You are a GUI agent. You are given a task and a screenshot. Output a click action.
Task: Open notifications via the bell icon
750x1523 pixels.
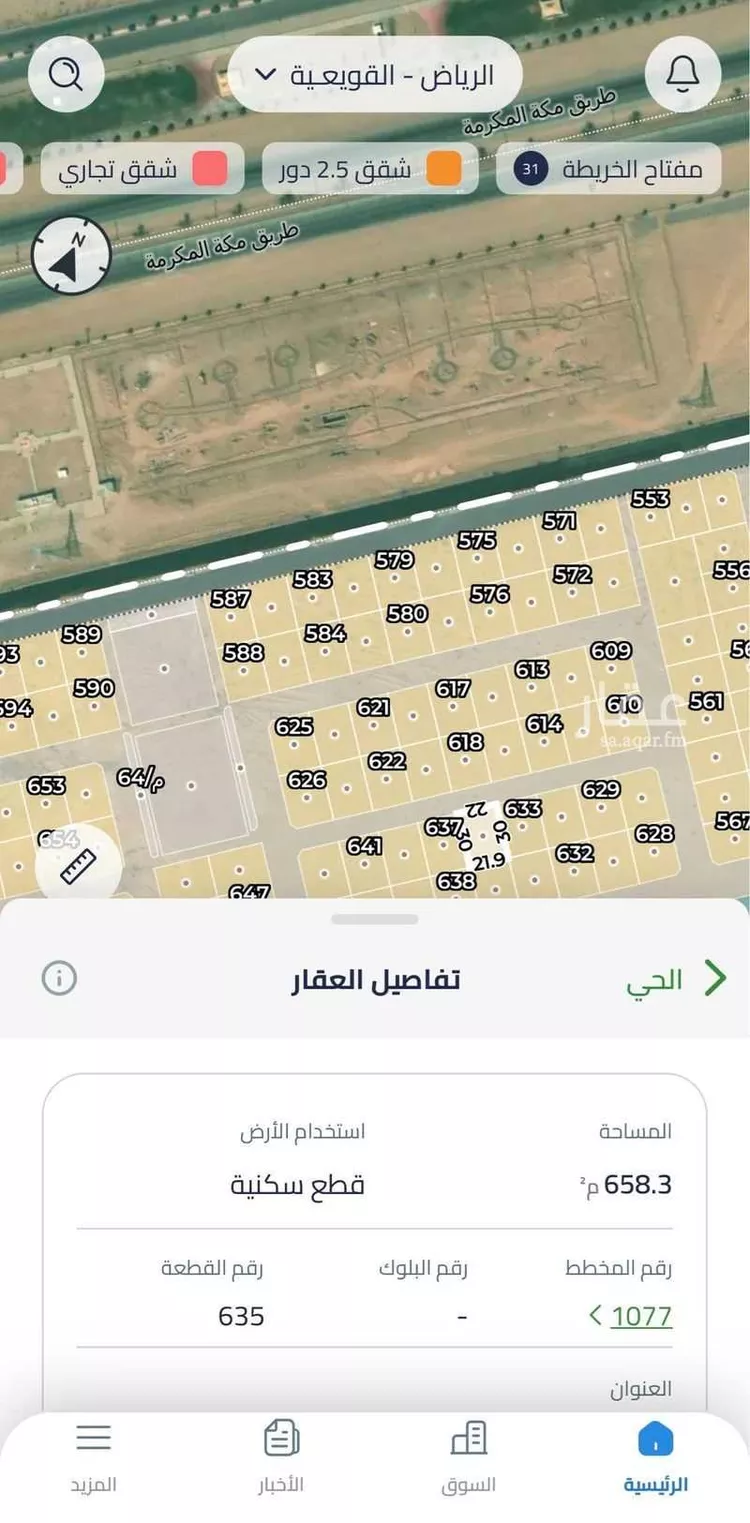[x=683, y=74]
